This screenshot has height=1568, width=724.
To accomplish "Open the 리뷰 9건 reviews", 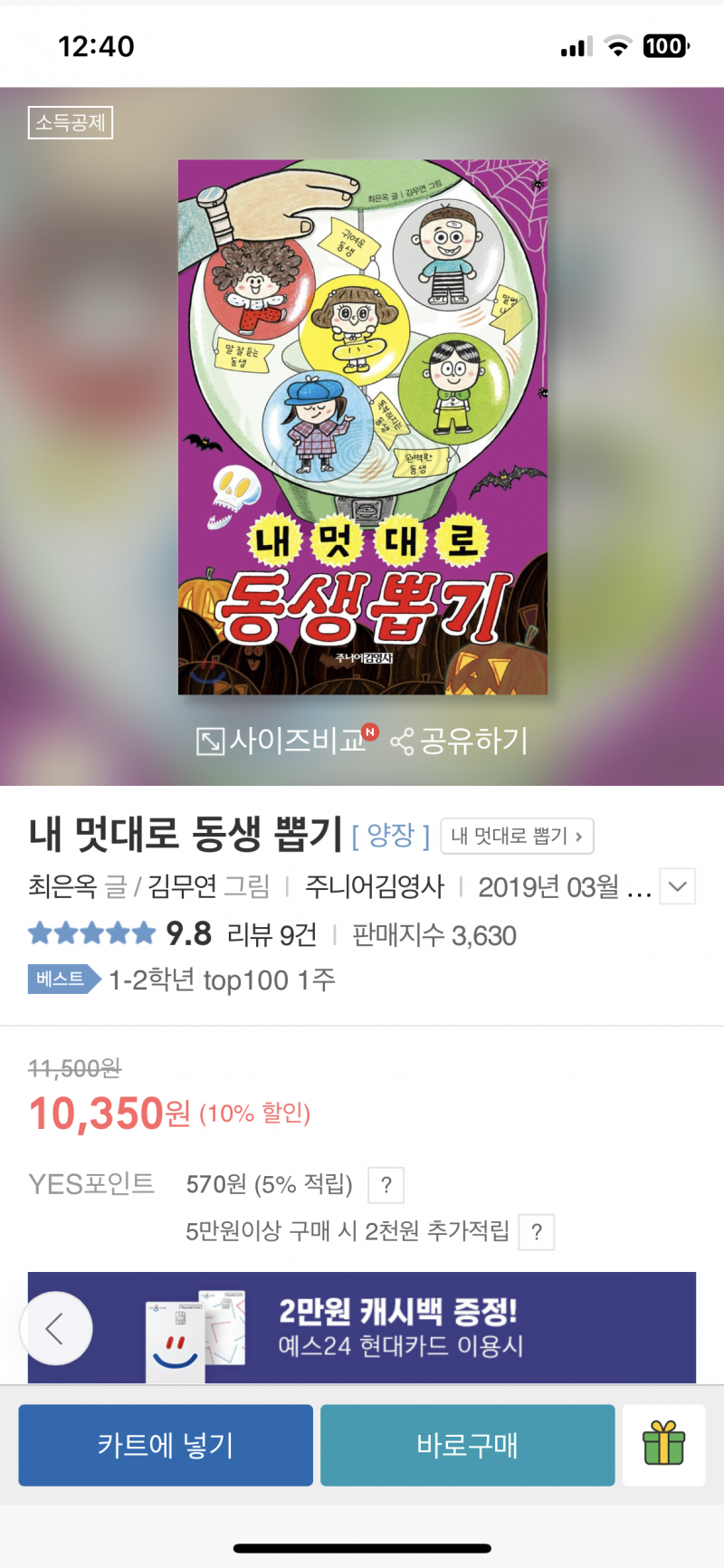I will point(271,935).
